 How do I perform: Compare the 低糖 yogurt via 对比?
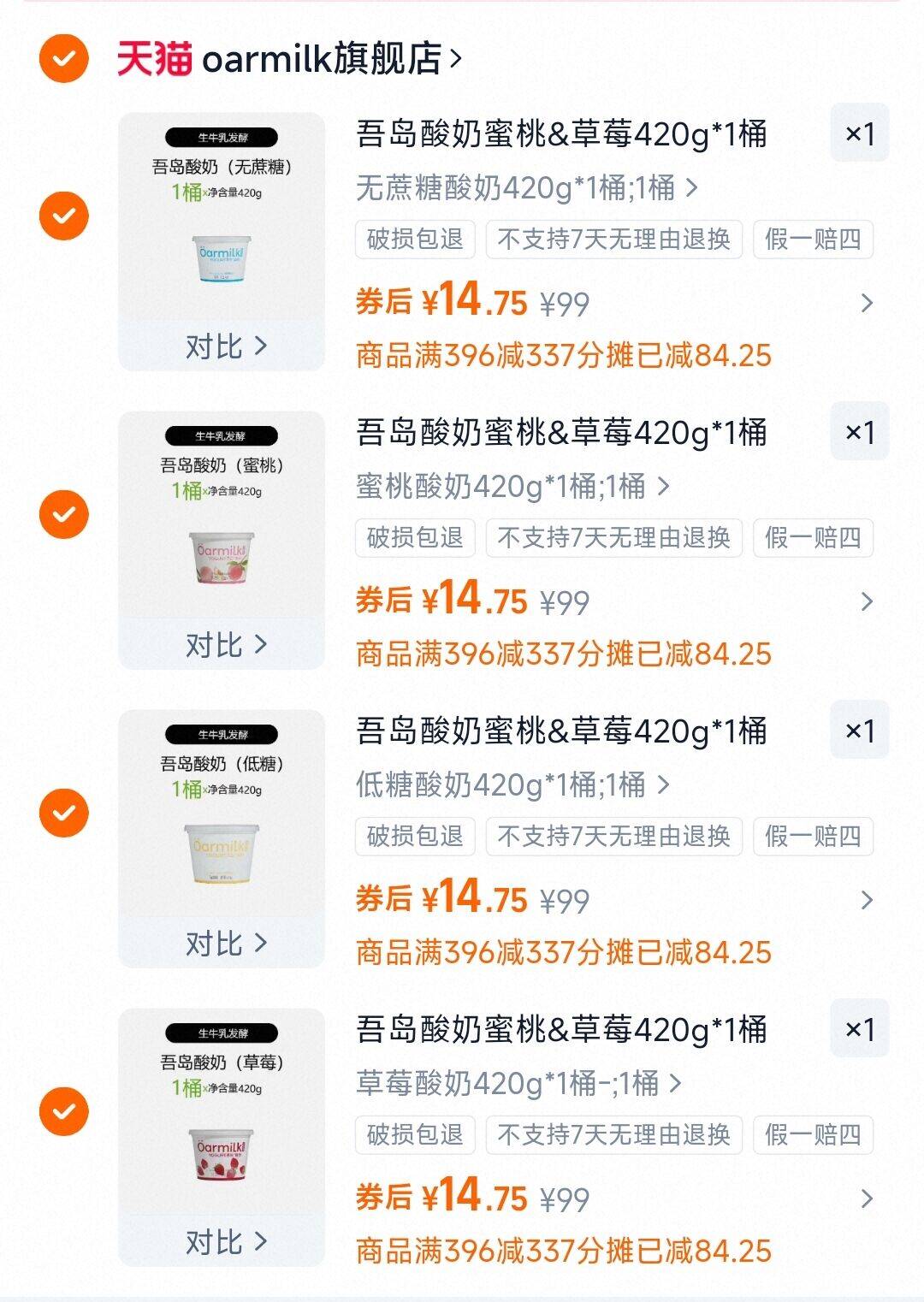[225, 944]
